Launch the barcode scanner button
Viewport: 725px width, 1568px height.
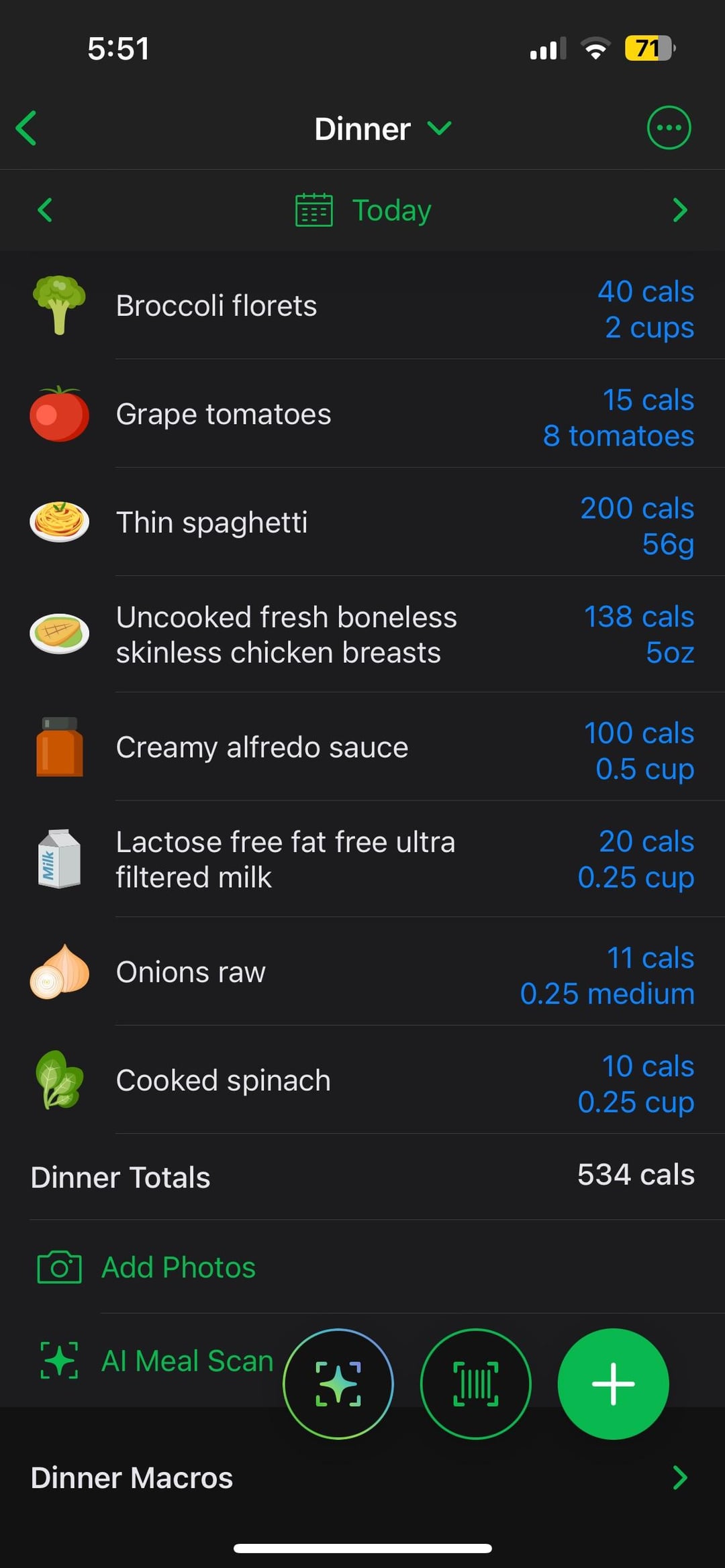pyautogui.click(x=476, y=1383)
